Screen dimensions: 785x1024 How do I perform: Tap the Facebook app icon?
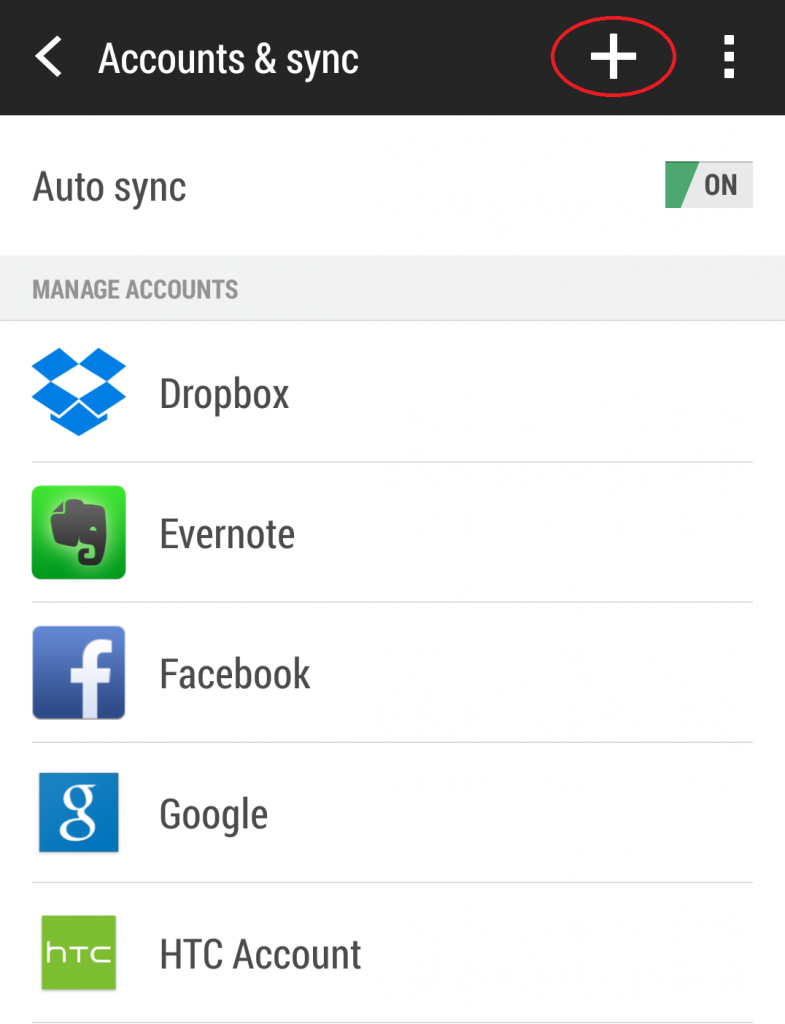pos(78,672)
